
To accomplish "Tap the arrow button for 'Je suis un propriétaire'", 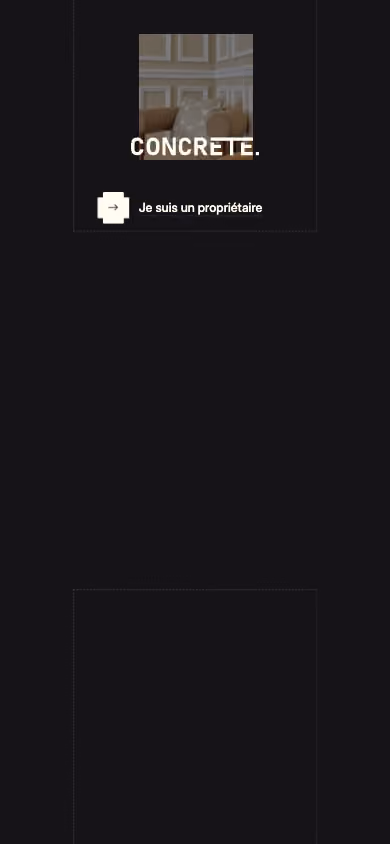I will pyautogui.click(x=113, y=207).
